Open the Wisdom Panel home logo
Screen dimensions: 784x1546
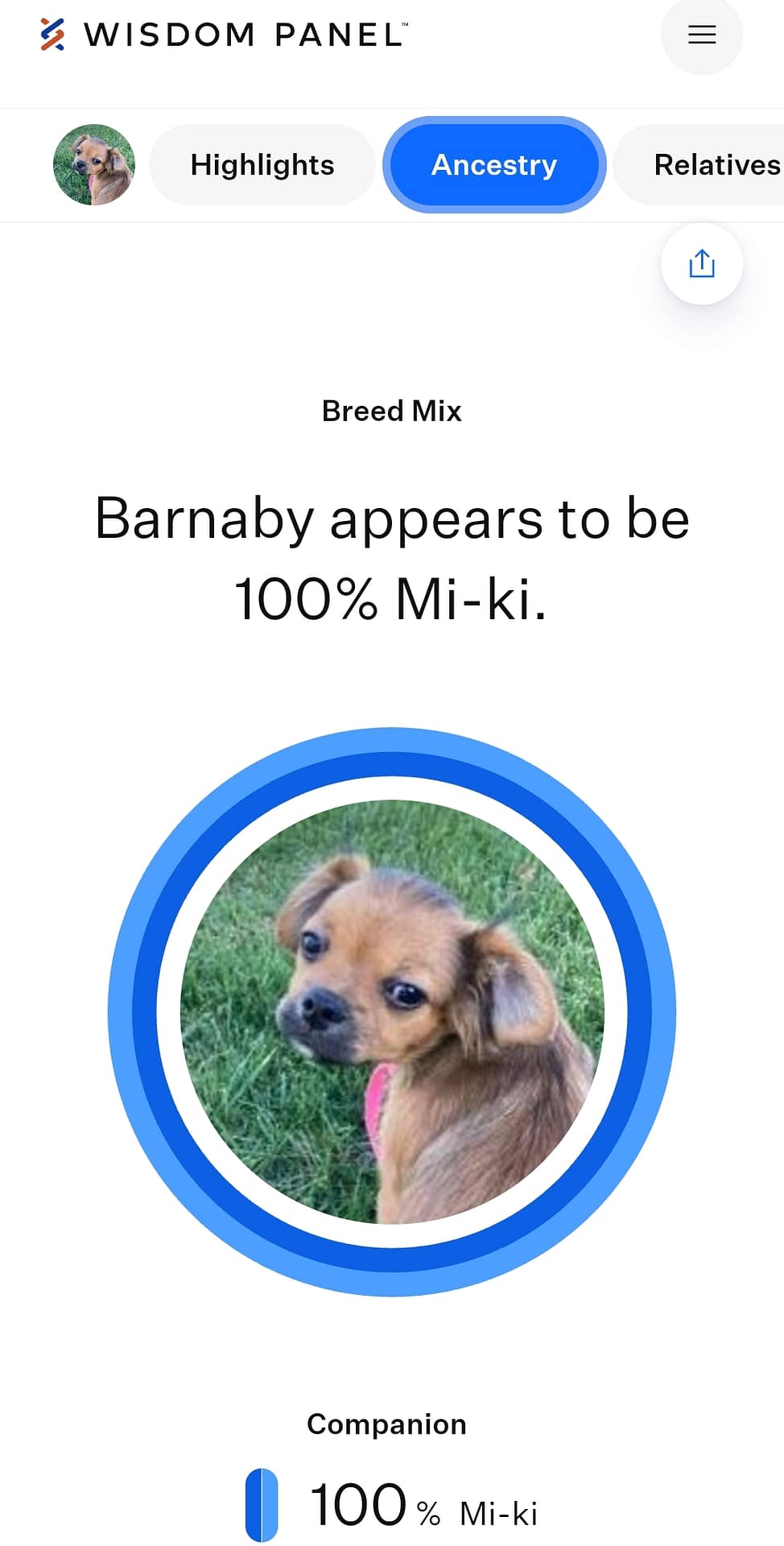(x=224, y=35)
